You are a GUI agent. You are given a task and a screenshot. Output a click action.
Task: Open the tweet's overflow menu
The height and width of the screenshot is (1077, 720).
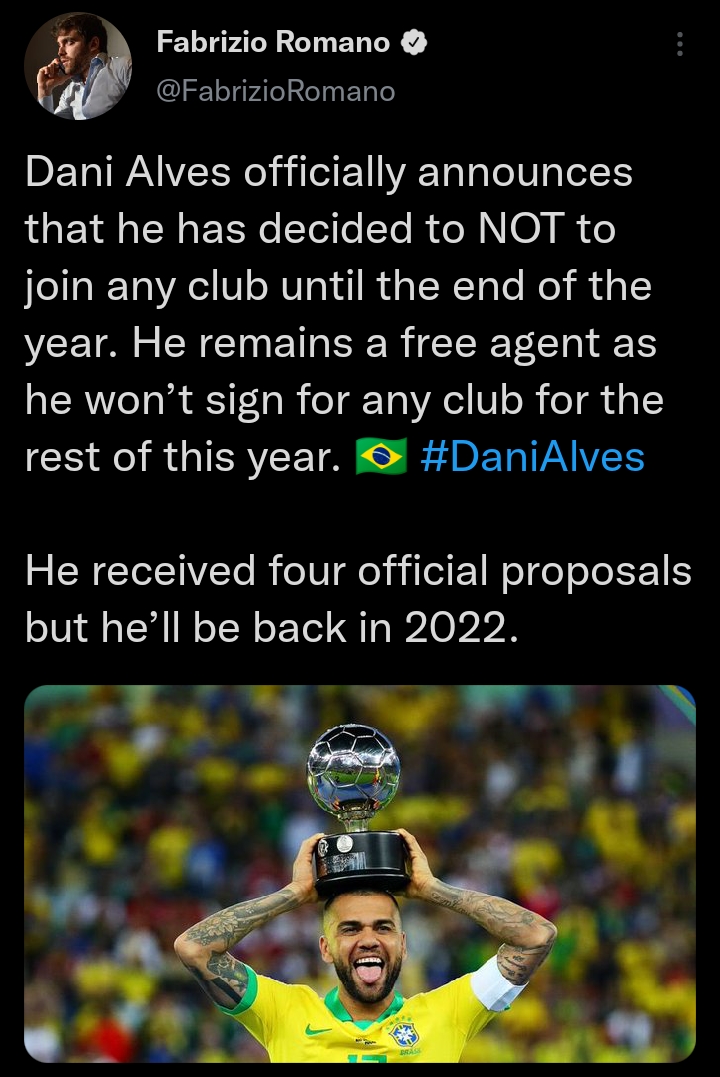point(680,45)
